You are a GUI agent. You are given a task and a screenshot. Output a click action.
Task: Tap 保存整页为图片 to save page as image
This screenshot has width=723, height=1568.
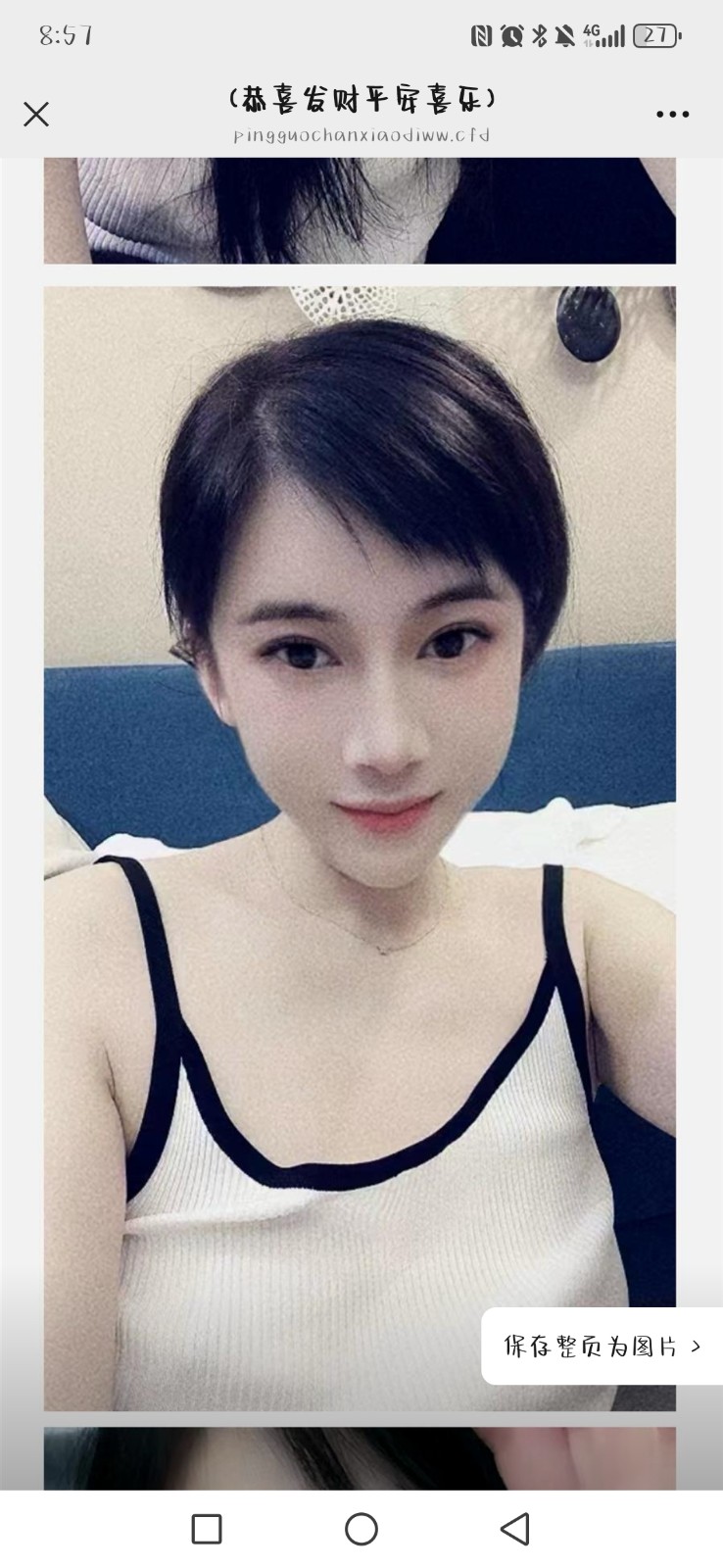[602, 1347]
